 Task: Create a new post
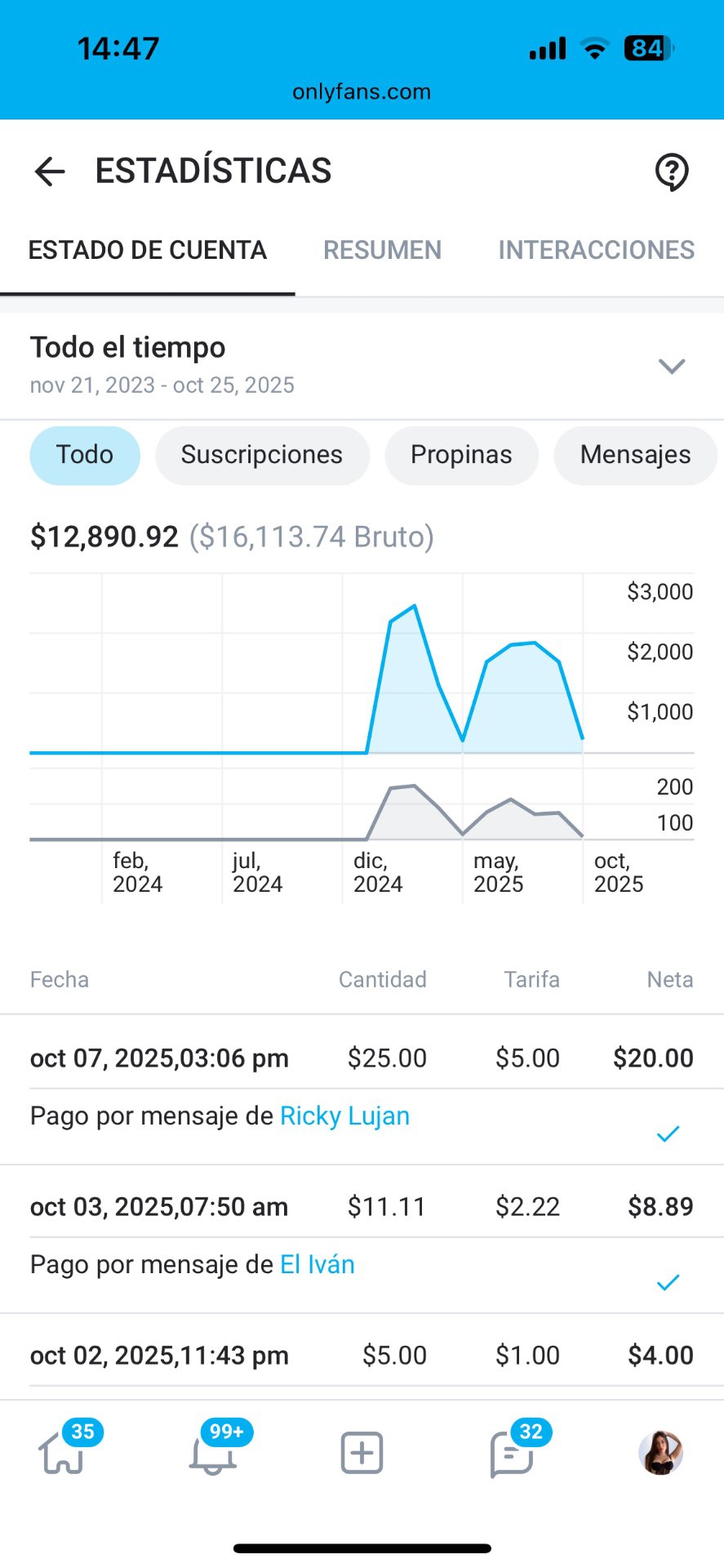click(362, 1454)
